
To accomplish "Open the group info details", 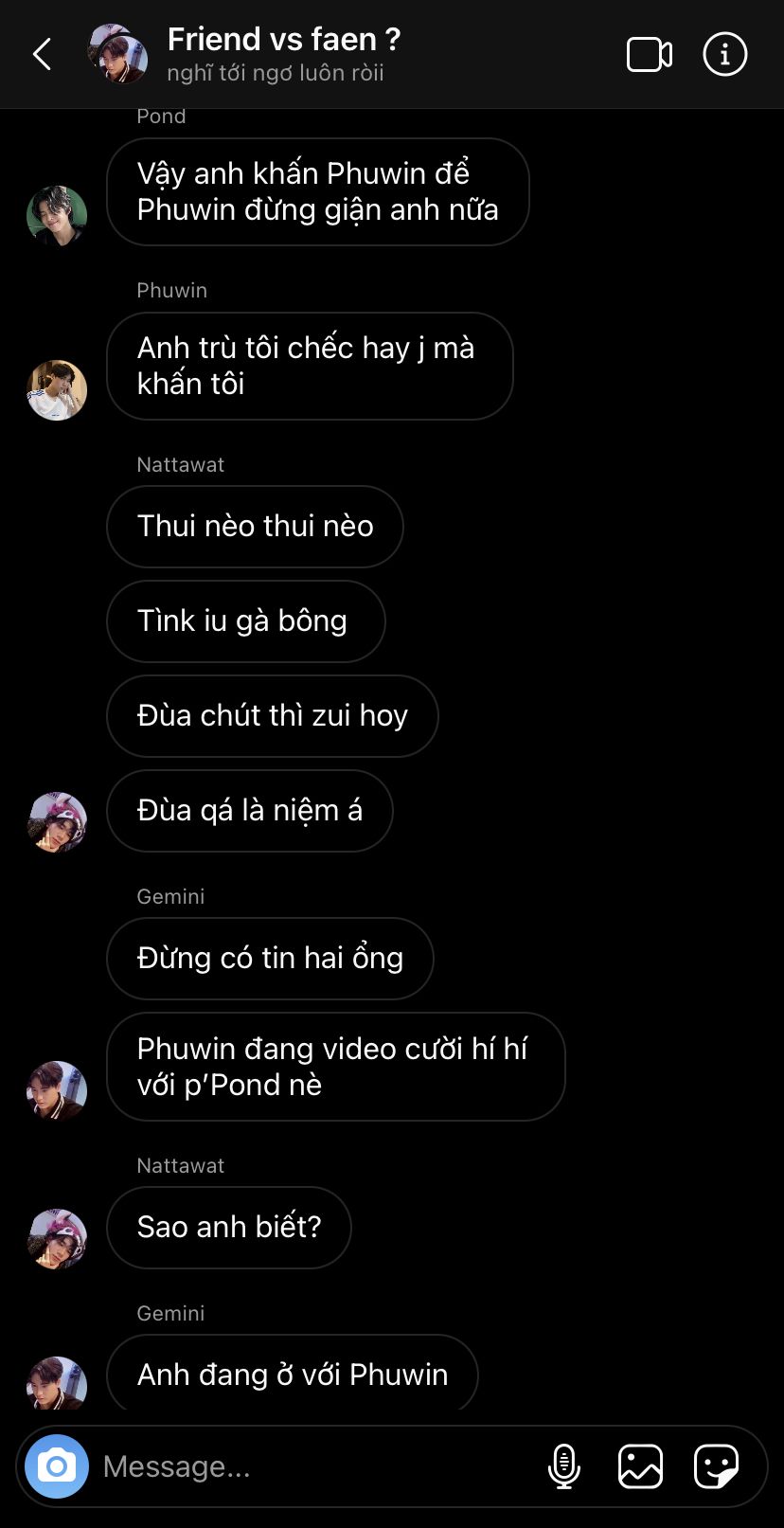I will click(x=725, y=55).
